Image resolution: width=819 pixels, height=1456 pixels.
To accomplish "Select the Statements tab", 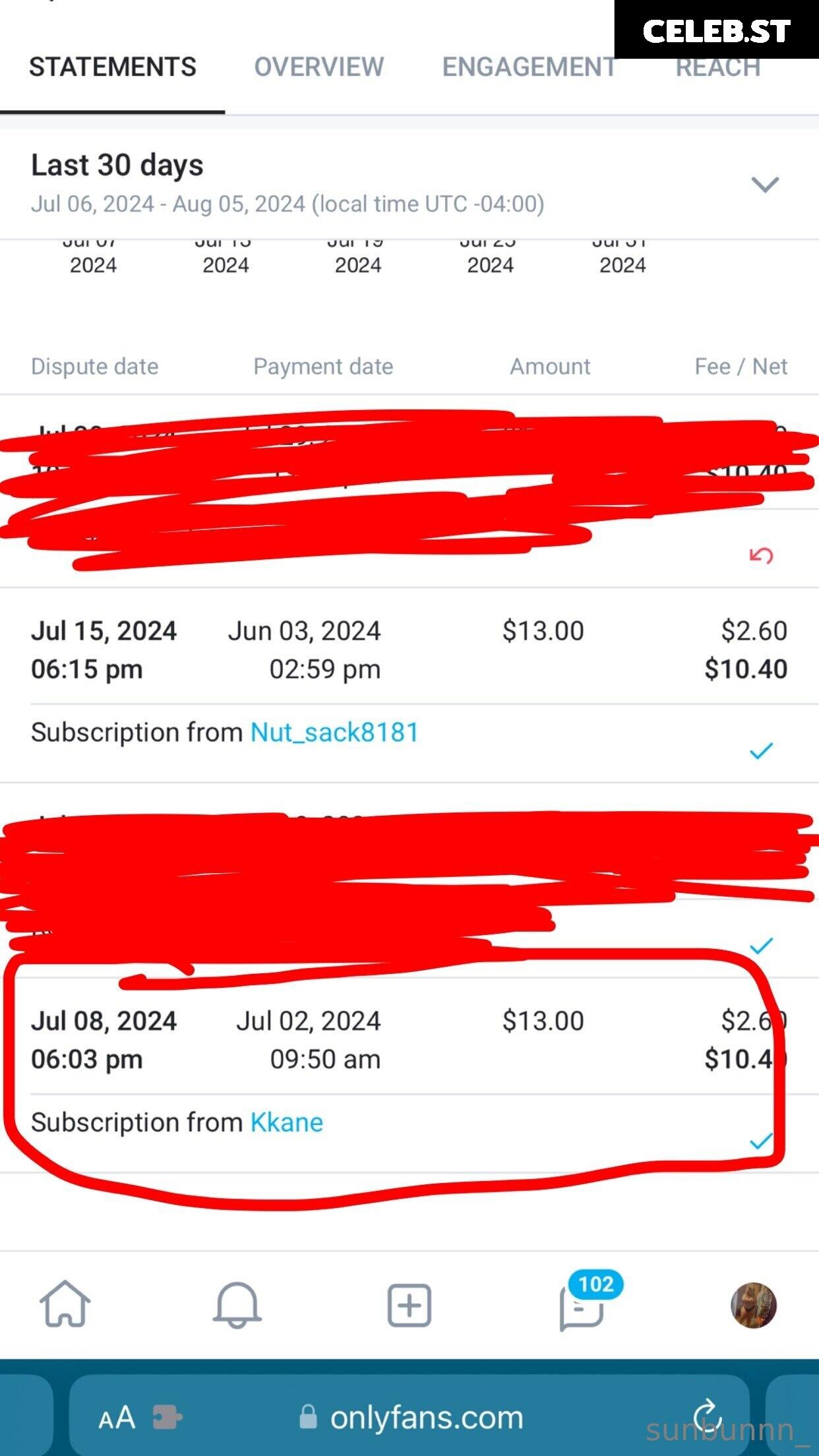I will (113, 67).
